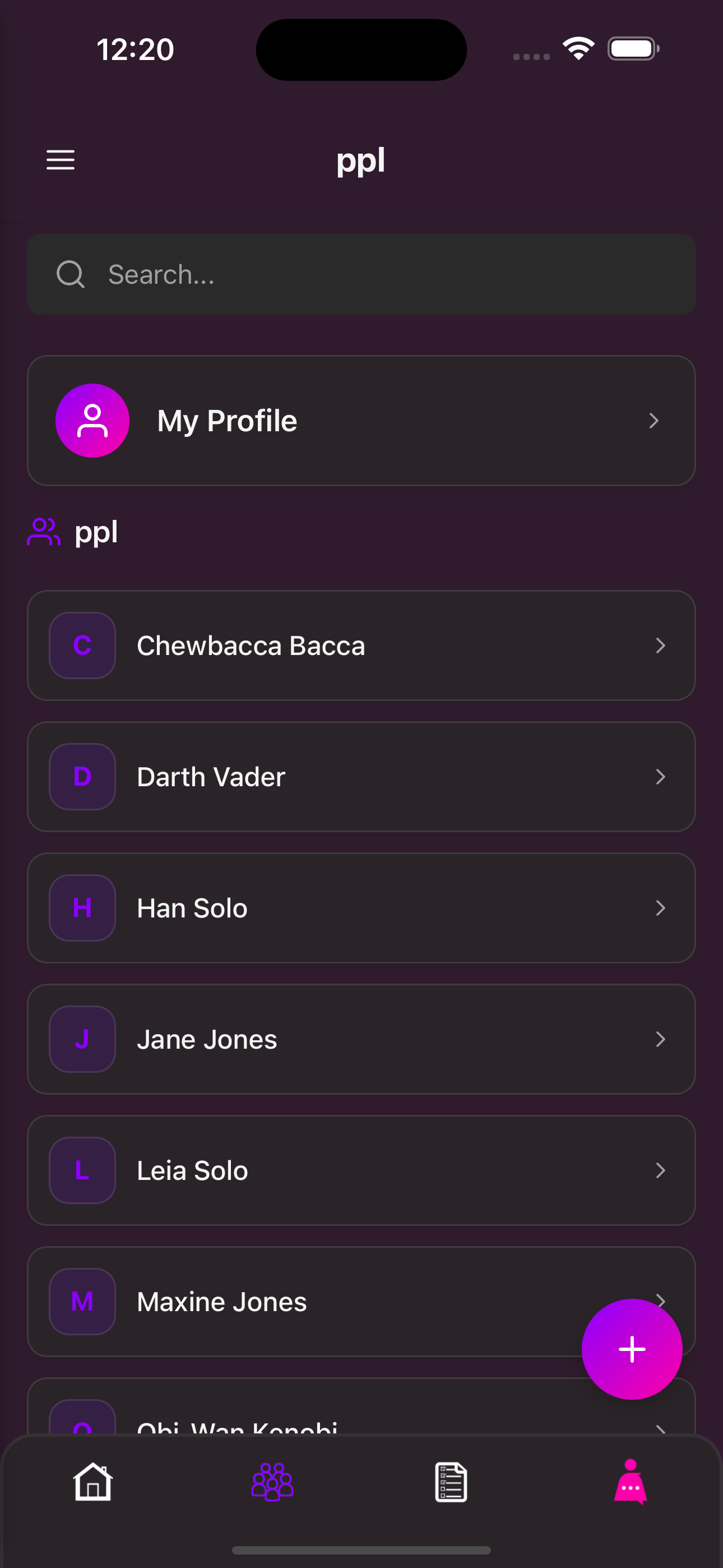View Darth Vader's details
This screenshot has width=723, height=1568.
point(361,777)
